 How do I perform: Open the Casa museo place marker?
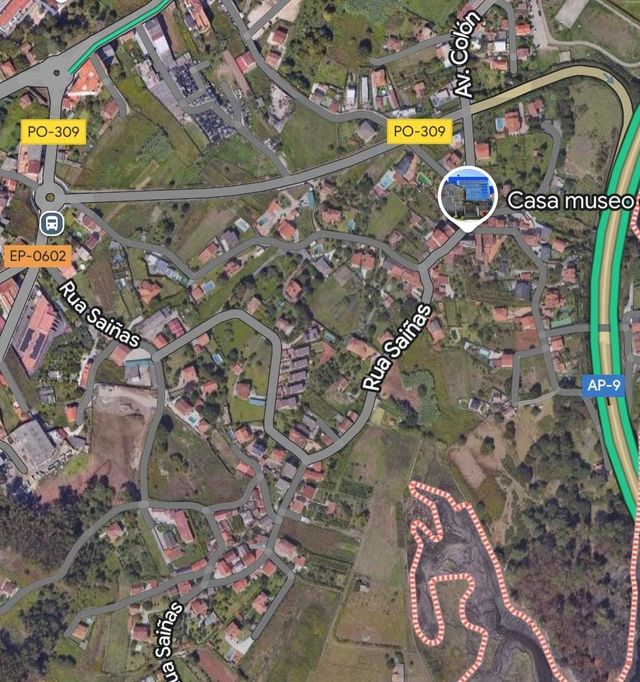466,193
